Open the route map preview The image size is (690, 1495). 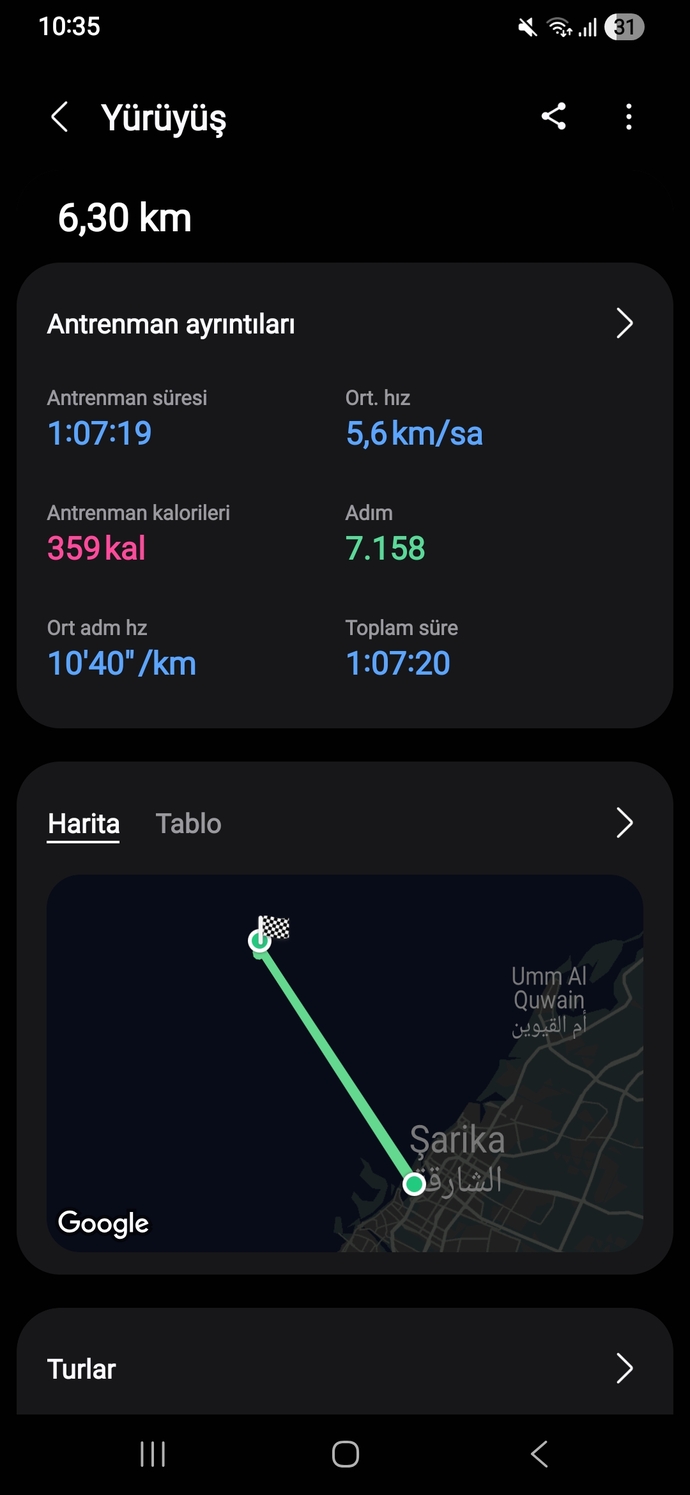(345, 1063)
